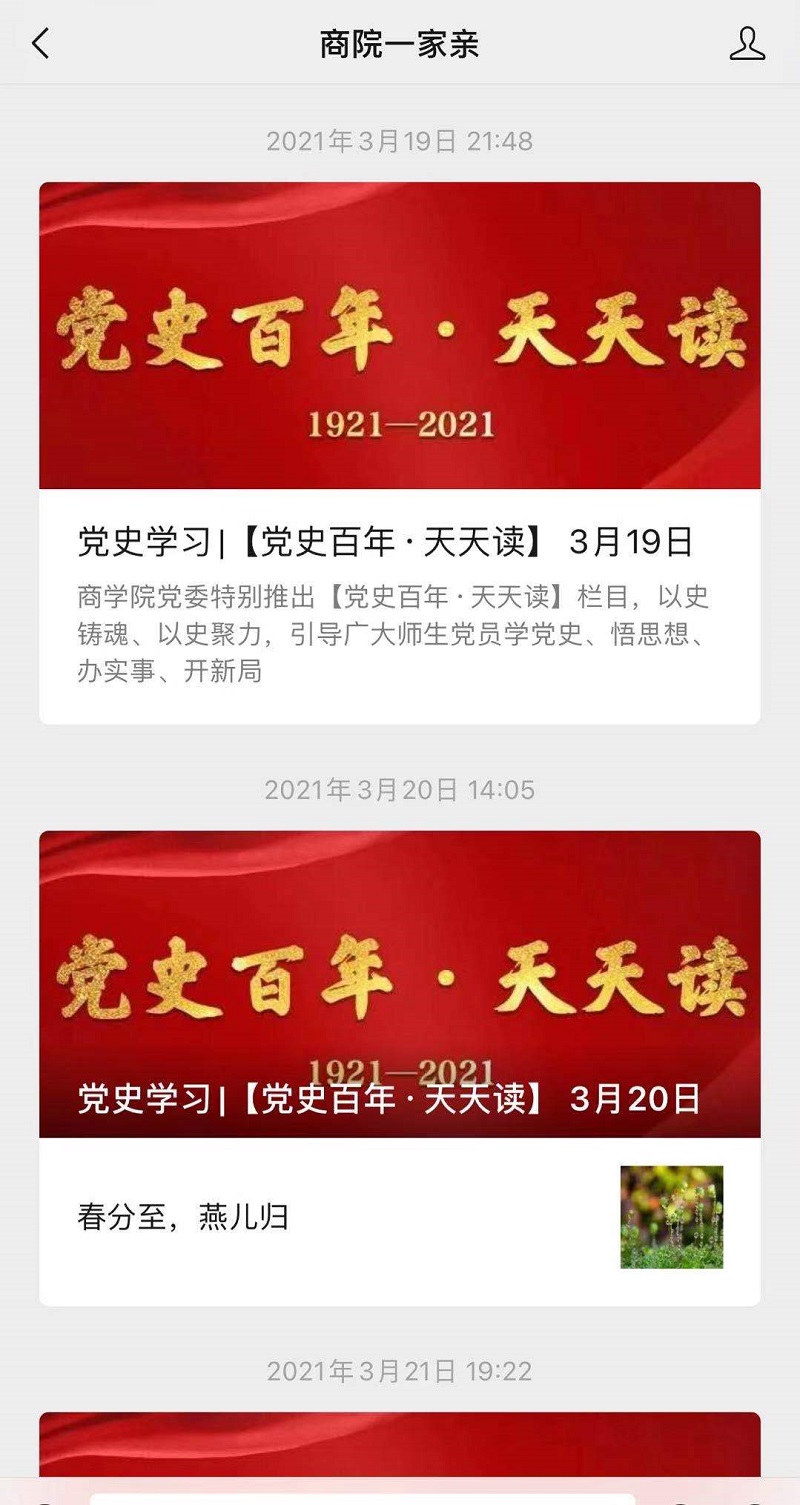Open the 党史学习 3月20日 article banner

coord(400,984)
